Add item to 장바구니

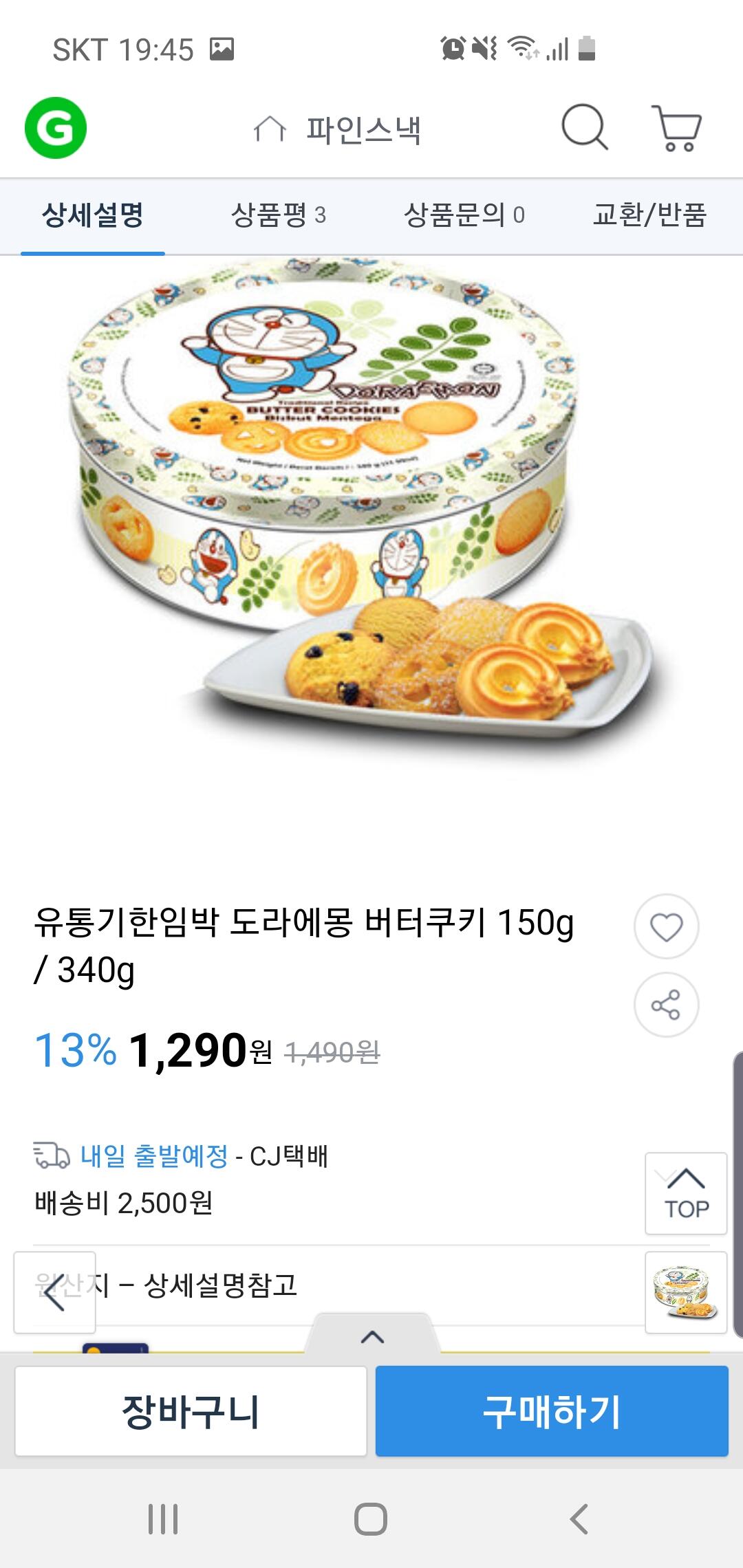click(x=191, y=1411)
